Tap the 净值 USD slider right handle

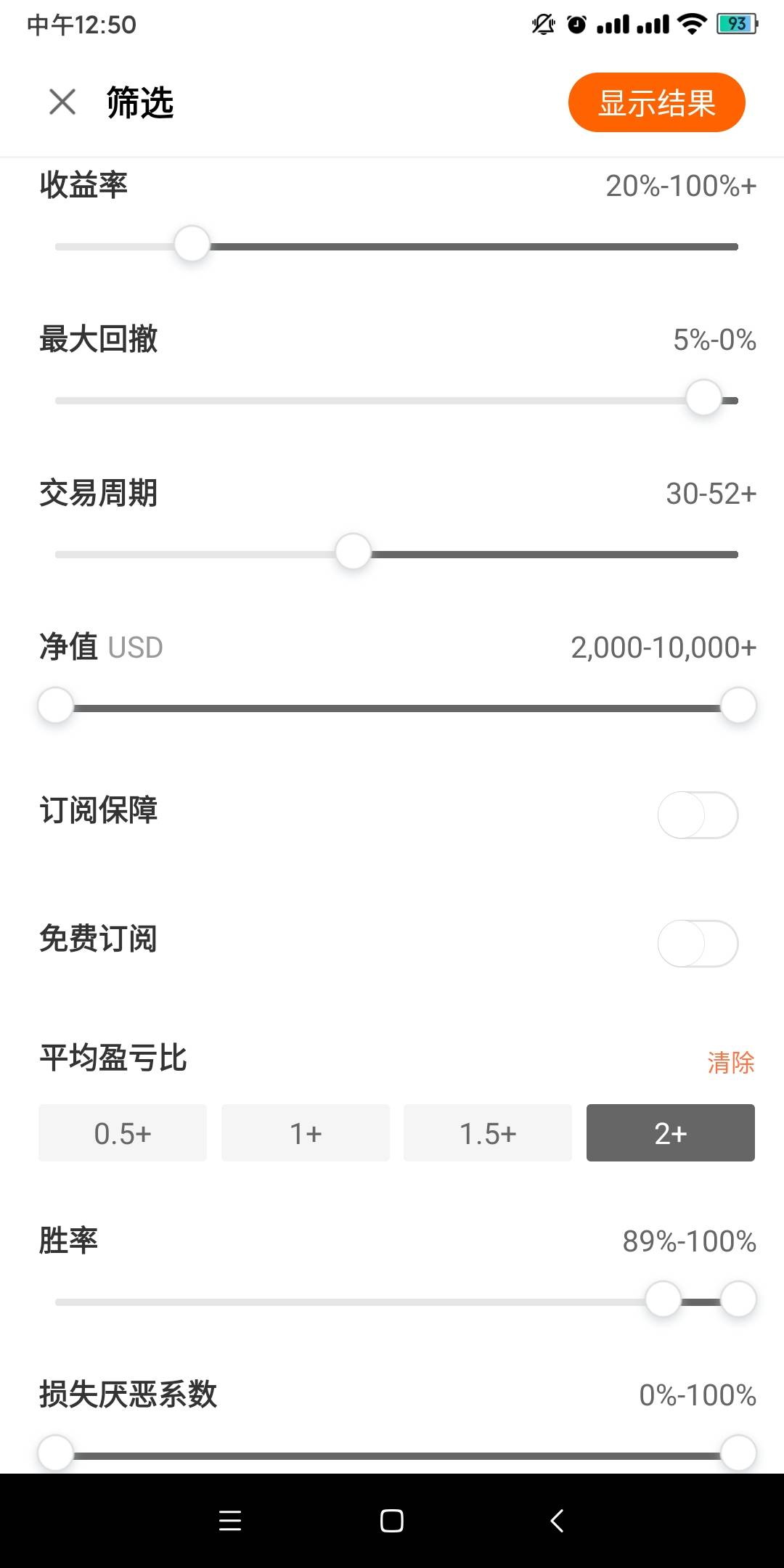coord(738,706)
